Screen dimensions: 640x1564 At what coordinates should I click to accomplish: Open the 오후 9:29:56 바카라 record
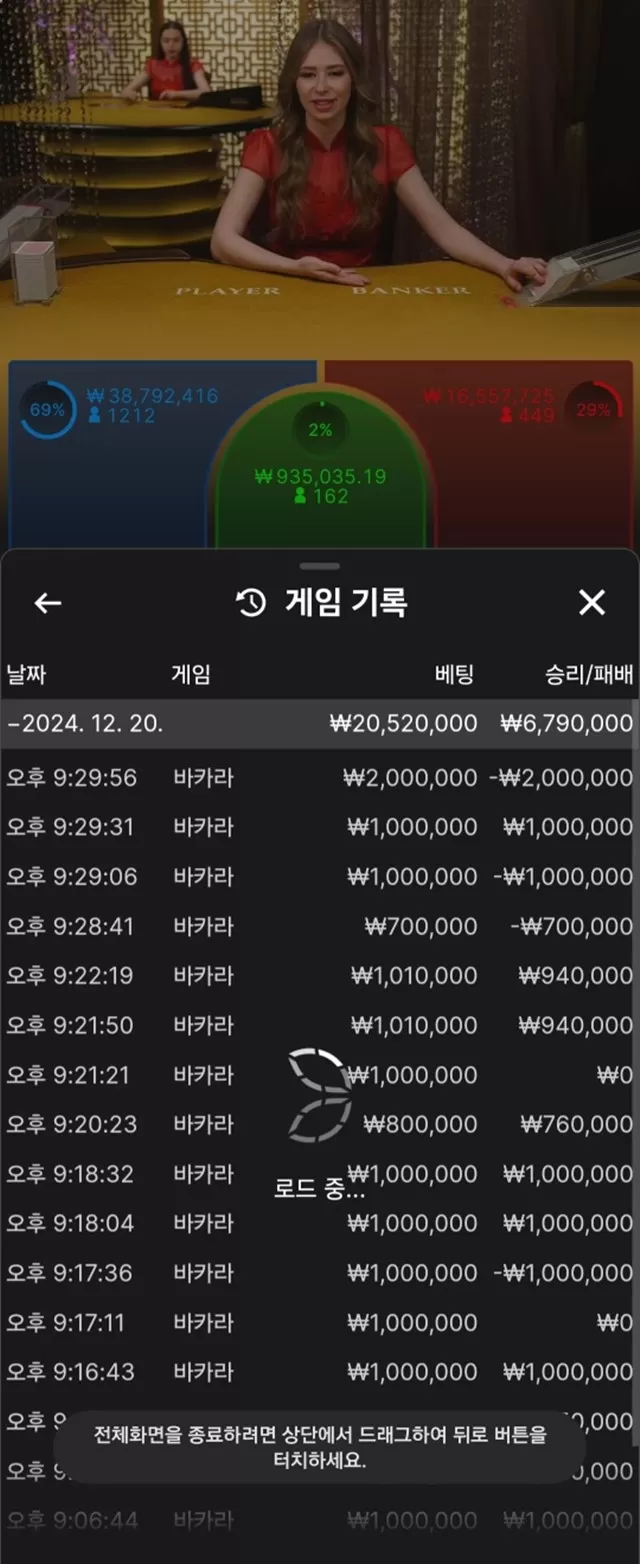[318, 777]
